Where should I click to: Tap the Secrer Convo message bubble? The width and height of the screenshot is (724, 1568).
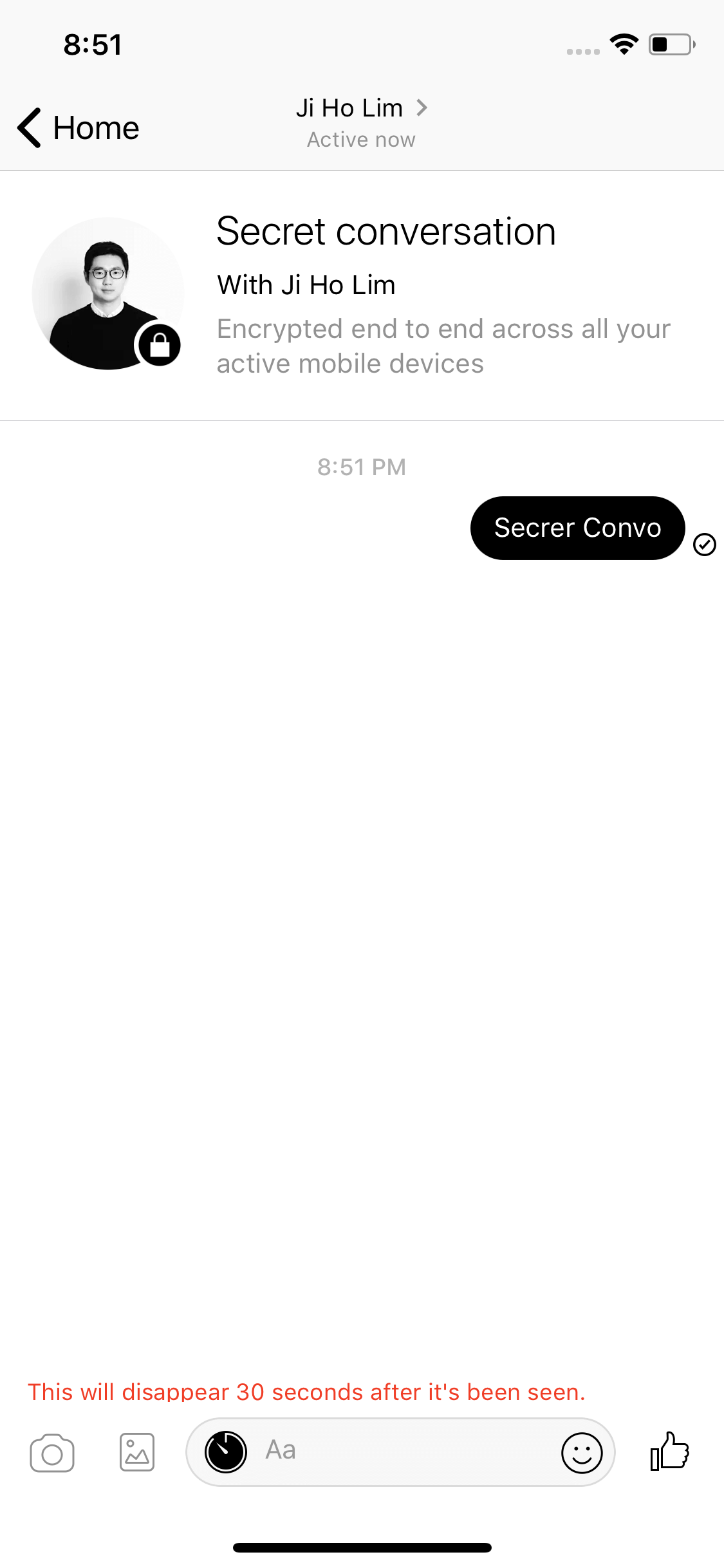click(x=577, y=528)
